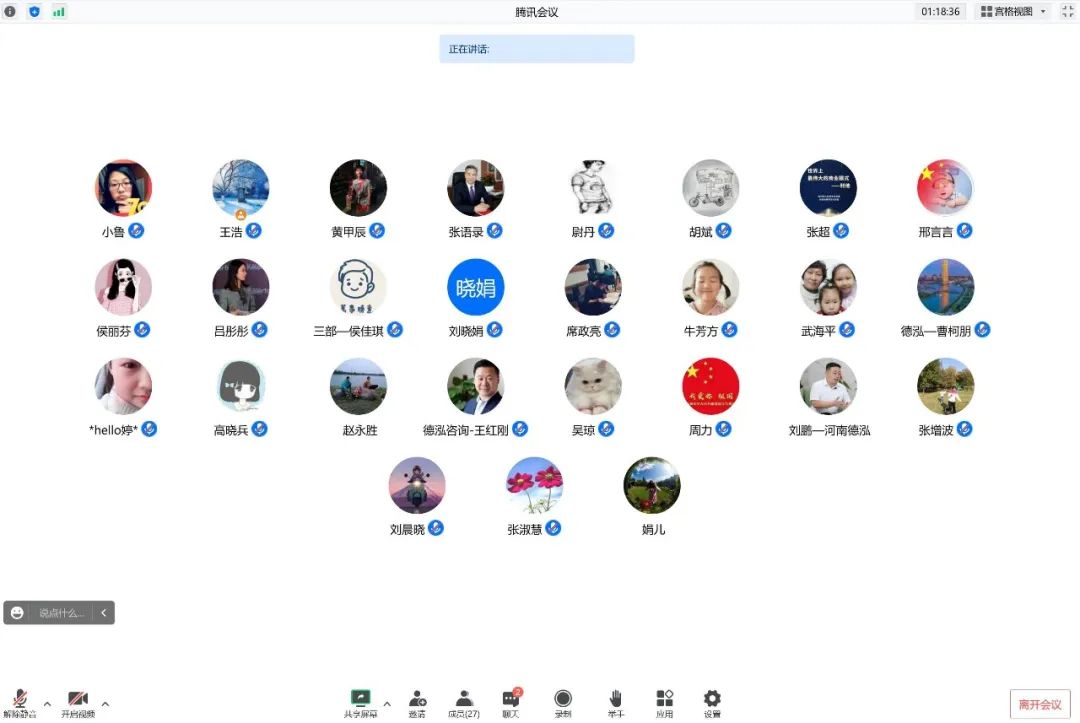Unmute the microphone
1080x723 pixels.
(20, 701)
